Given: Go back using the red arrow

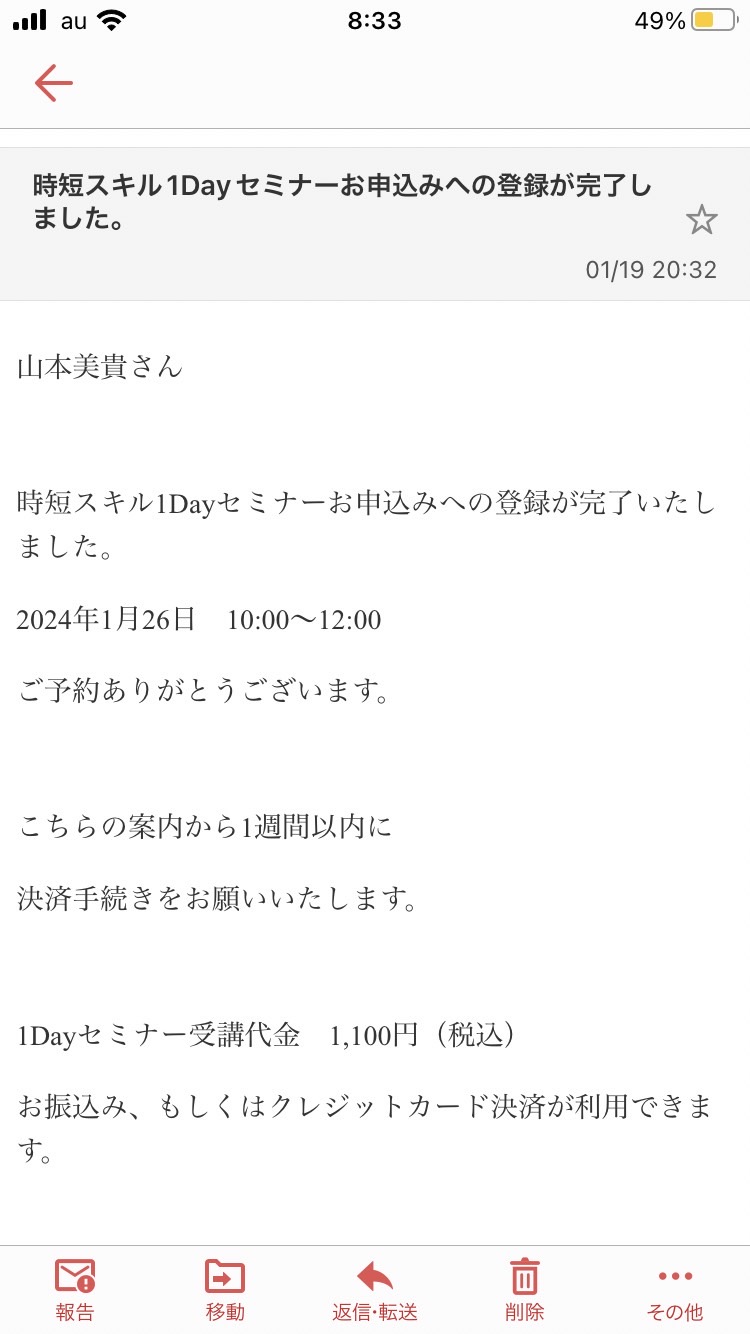Looking at the screenshot, I should coord(54,83).
